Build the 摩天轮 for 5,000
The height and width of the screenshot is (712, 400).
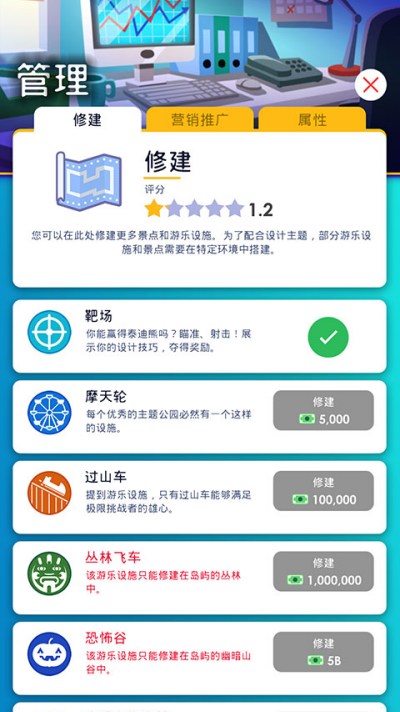[323, 410]
